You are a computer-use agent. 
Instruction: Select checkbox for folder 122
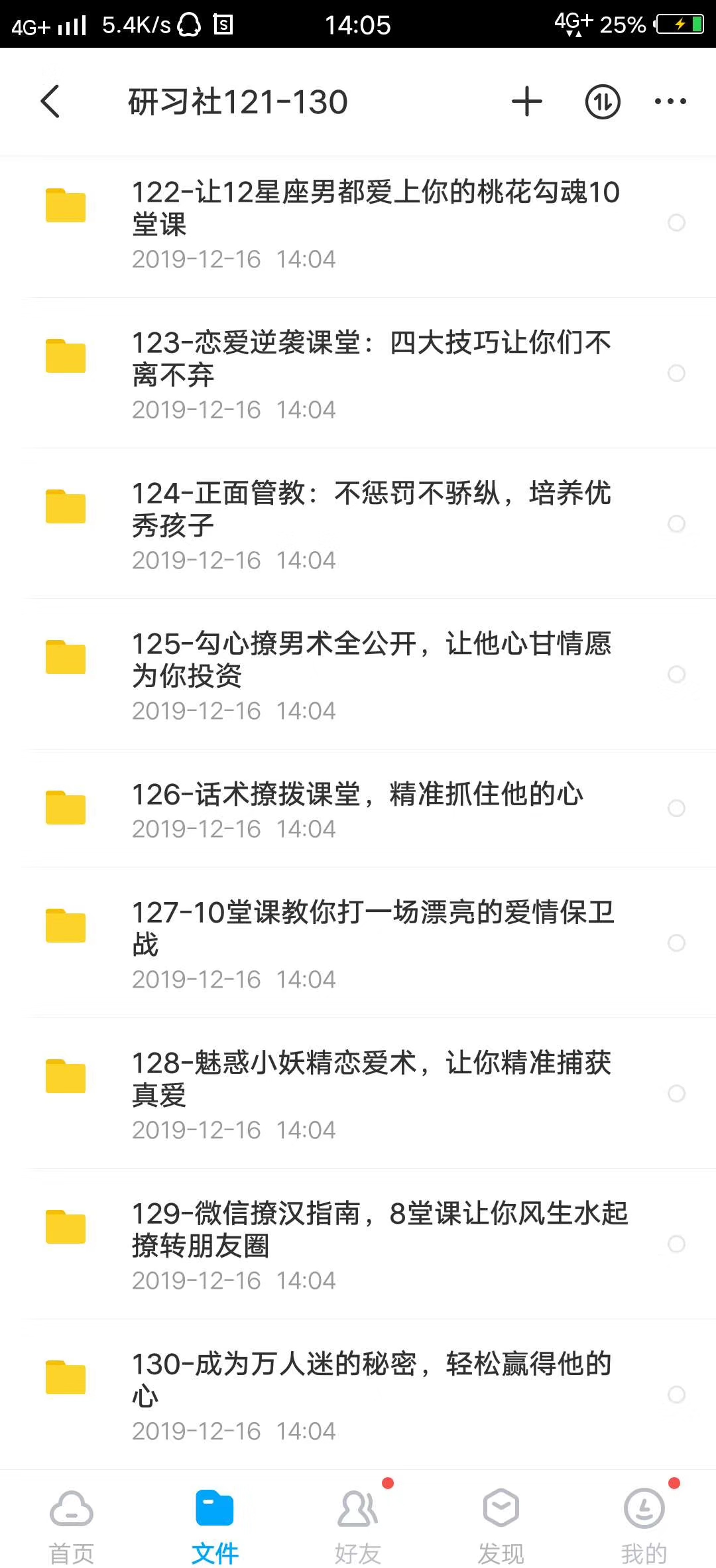tap(677, 224)
